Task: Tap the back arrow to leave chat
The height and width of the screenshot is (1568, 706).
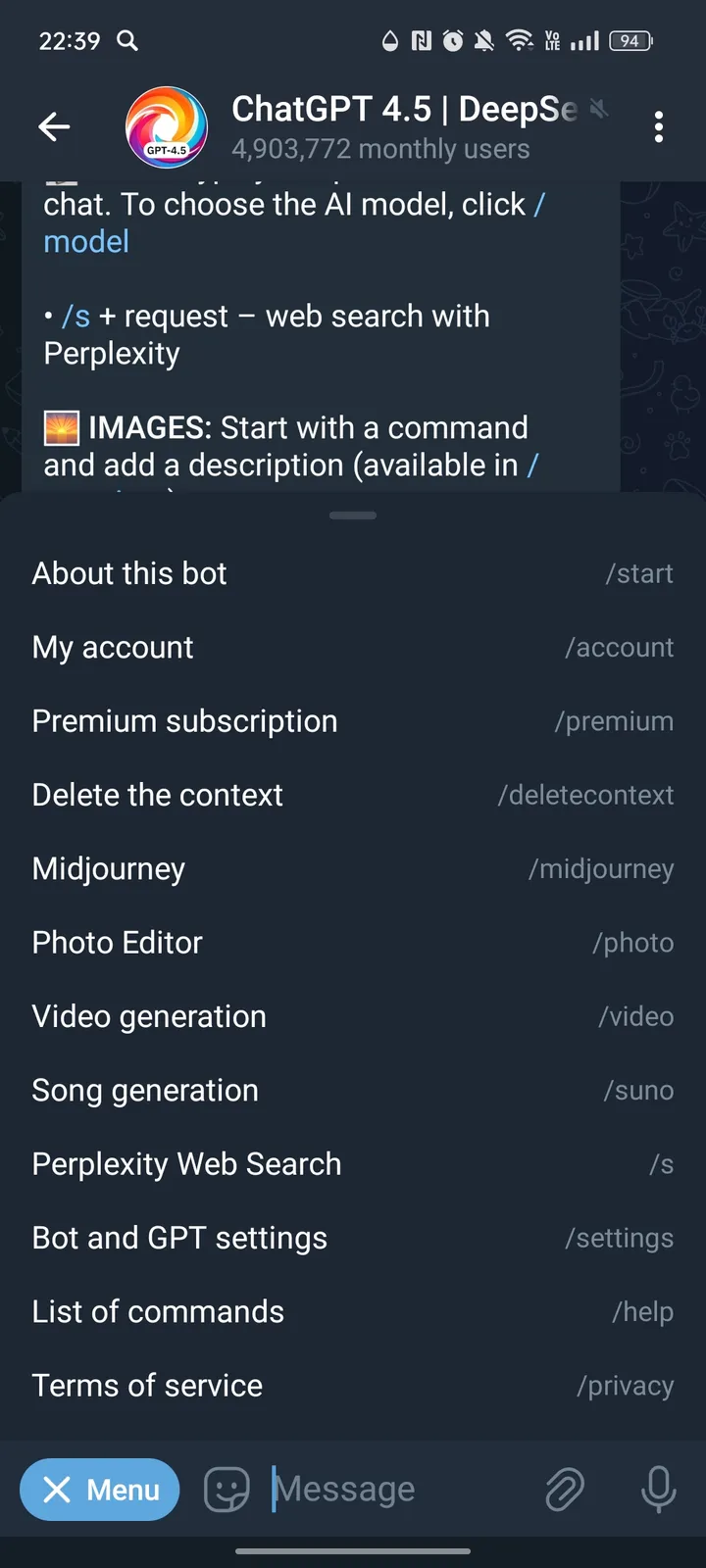Action: pyautogui.click(x=54, y=126)
